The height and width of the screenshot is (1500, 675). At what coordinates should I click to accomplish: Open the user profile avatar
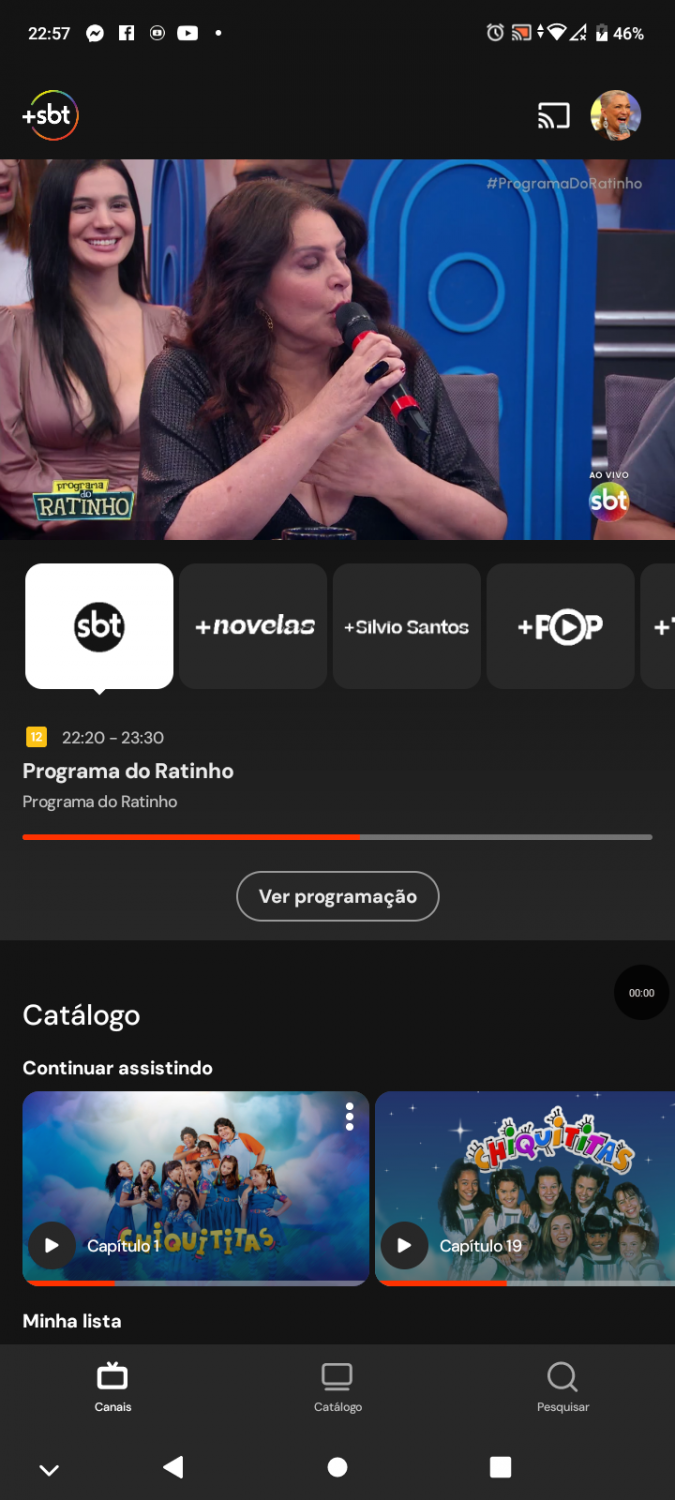point(615,116)
